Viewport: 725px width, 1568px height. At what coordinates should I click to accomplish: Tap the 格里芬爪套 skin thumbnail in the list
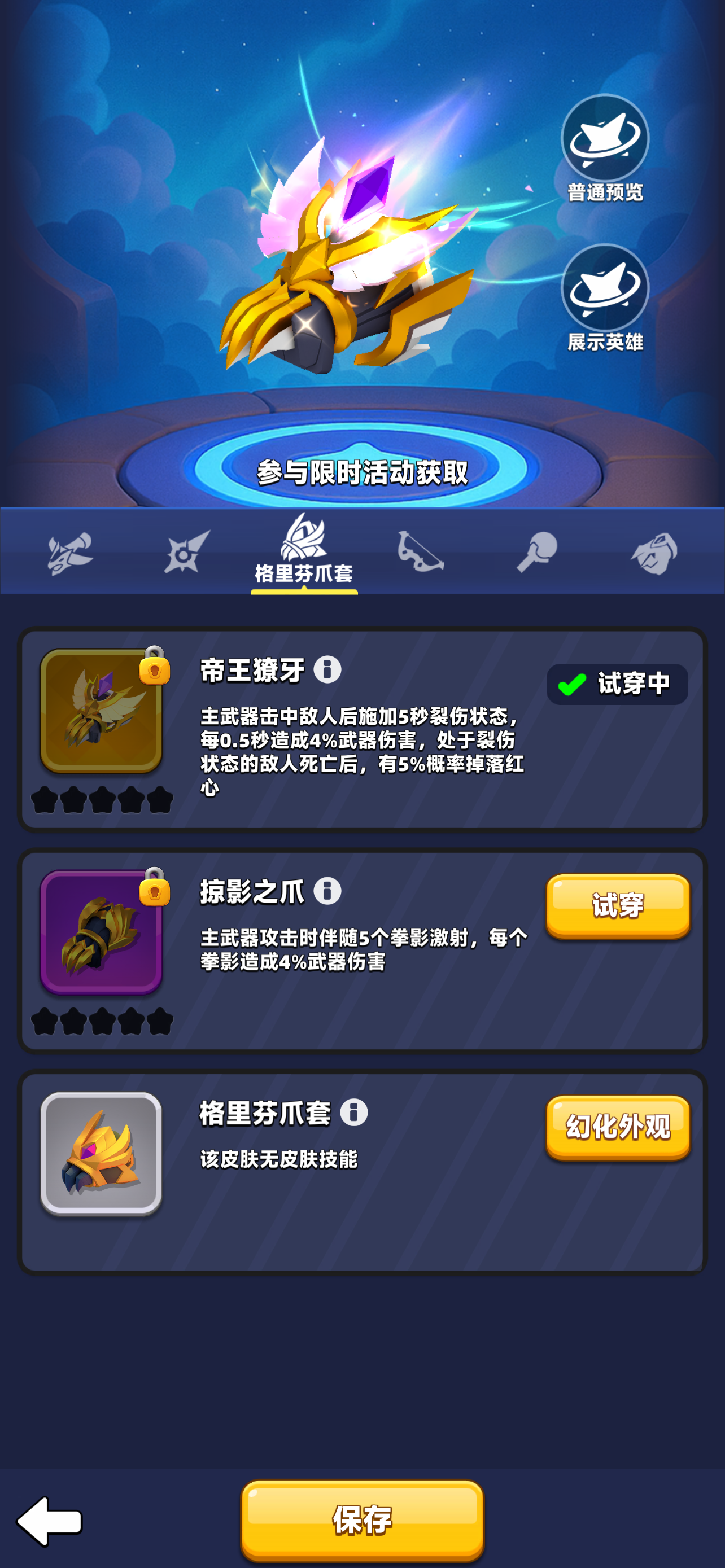click(101, 1154)
